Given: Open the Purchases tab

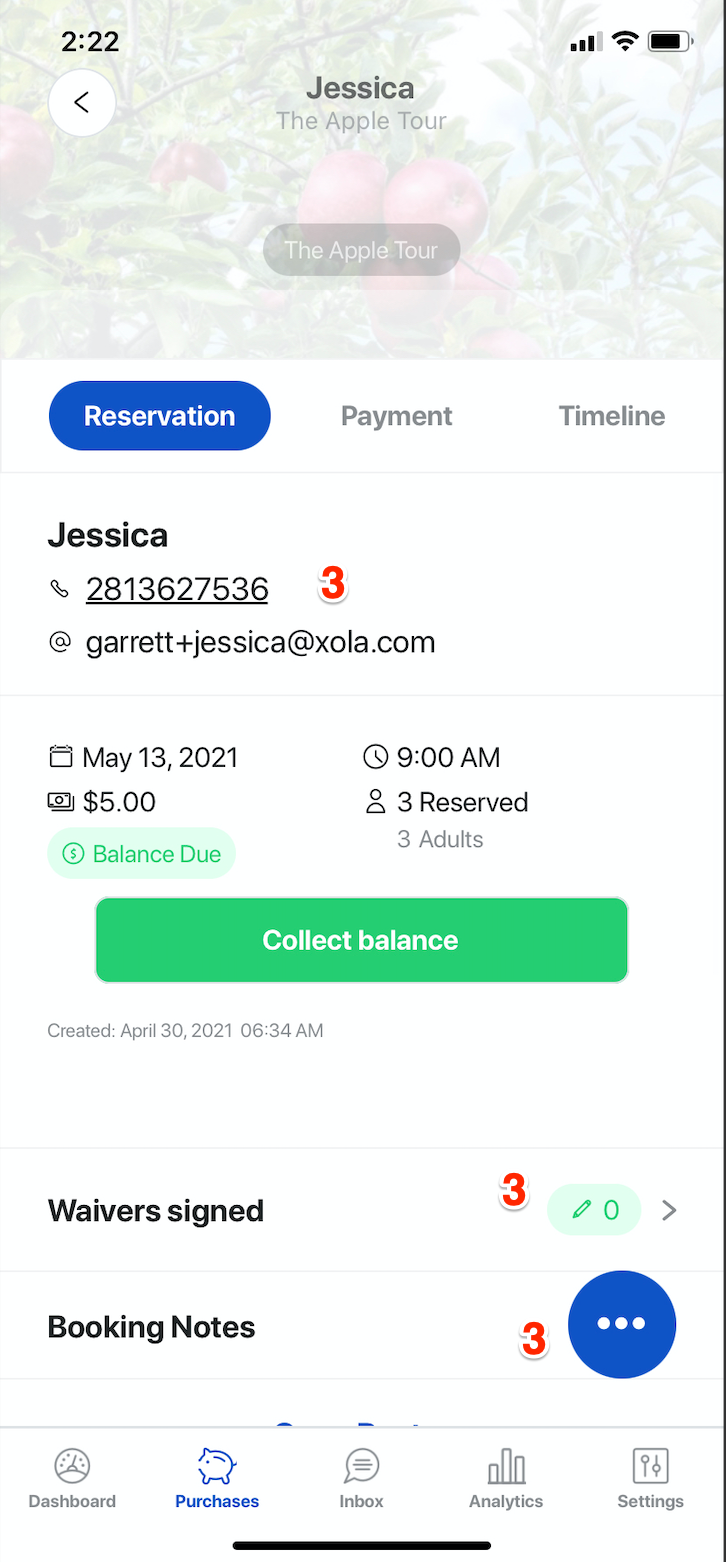Looking at the screenshot, I should [x=217, y=1479].
